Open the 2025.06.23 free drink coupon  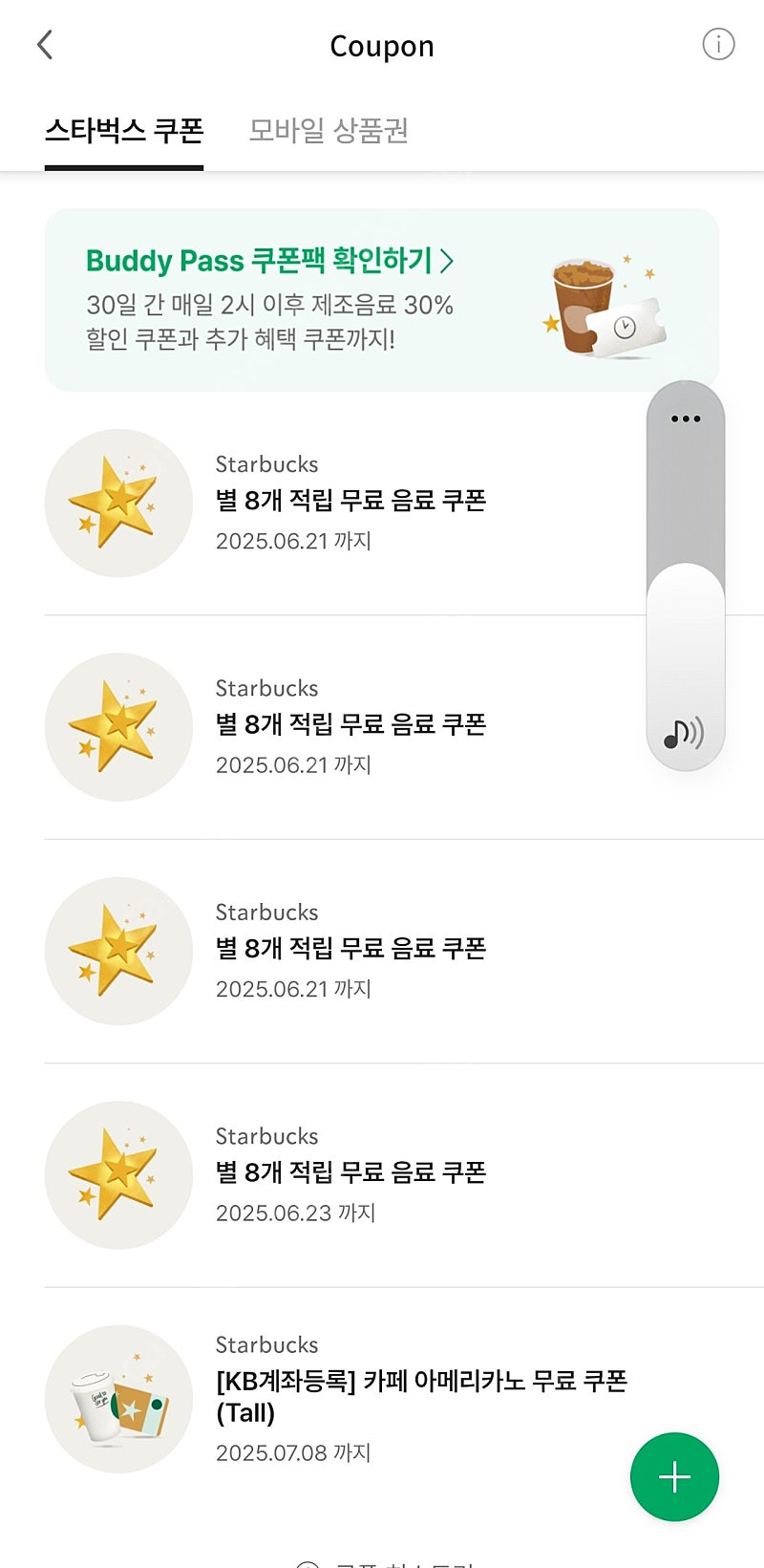[382, 1175]
